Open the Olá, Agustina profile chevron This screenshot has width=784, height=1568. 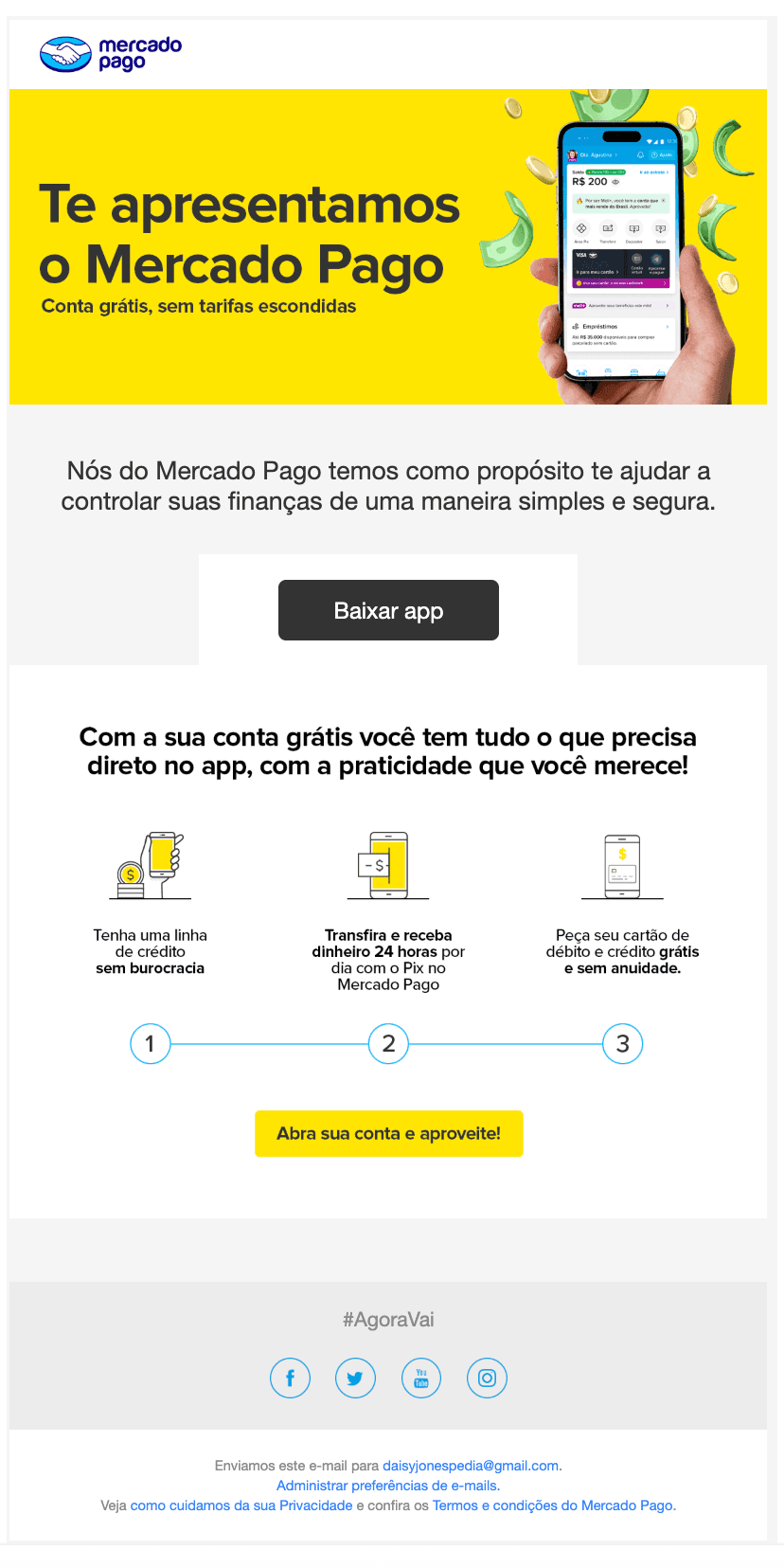click(615, 155)
